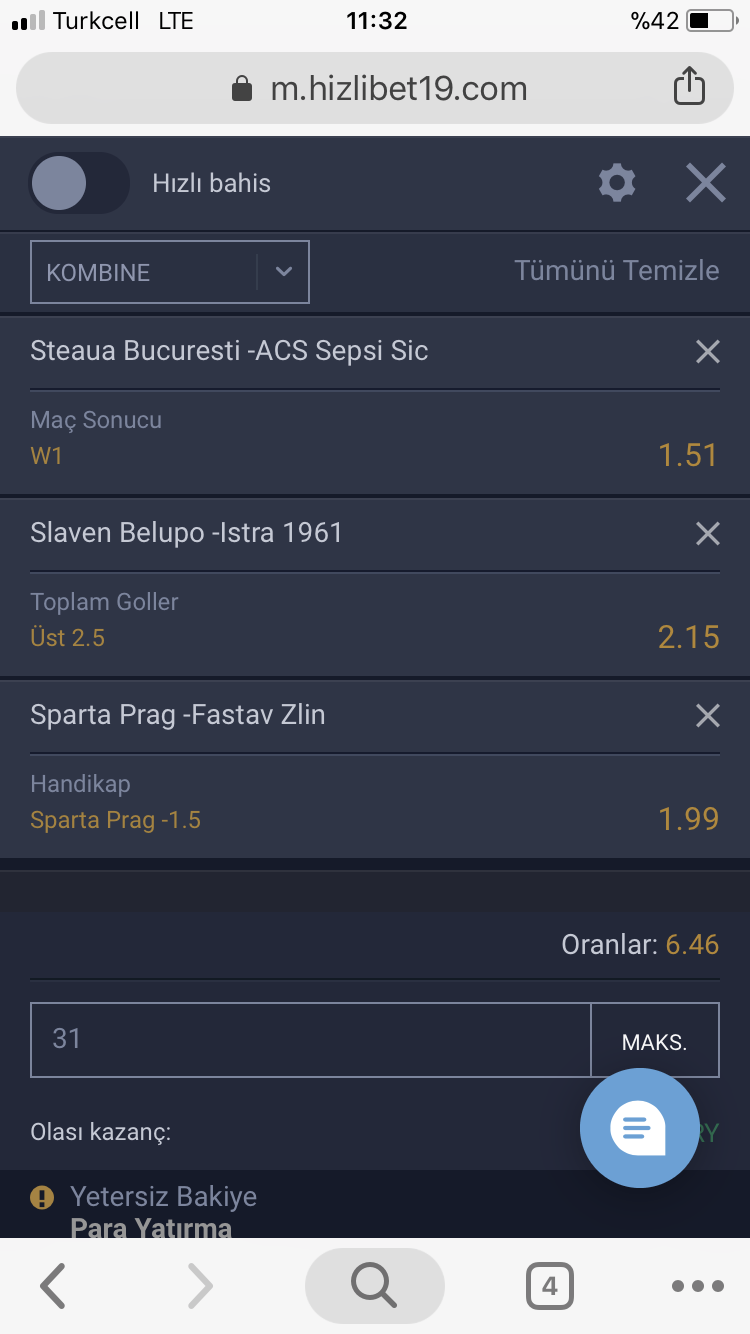Screen dimensions: 750x1334
Task: Remove the Sparta Prag bet
Action: pos(707,715)
